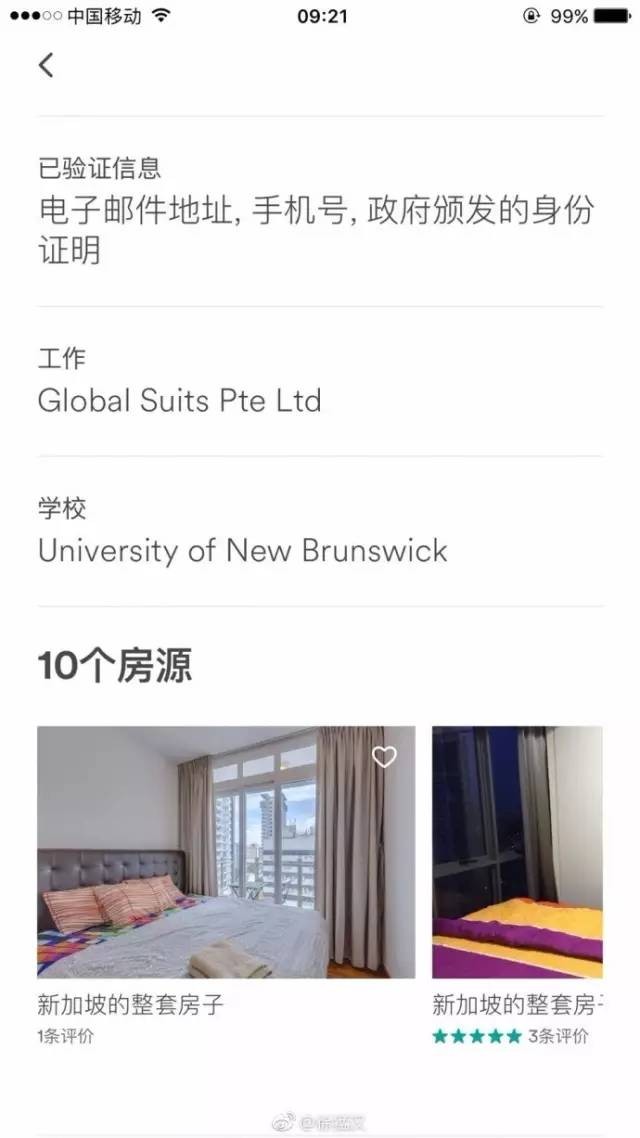Image resolution: width=640 pixels, height=1138 pixels.
Task: Go back using the top-left arrow
Action: pyautogui.click(x=46, y=65)
